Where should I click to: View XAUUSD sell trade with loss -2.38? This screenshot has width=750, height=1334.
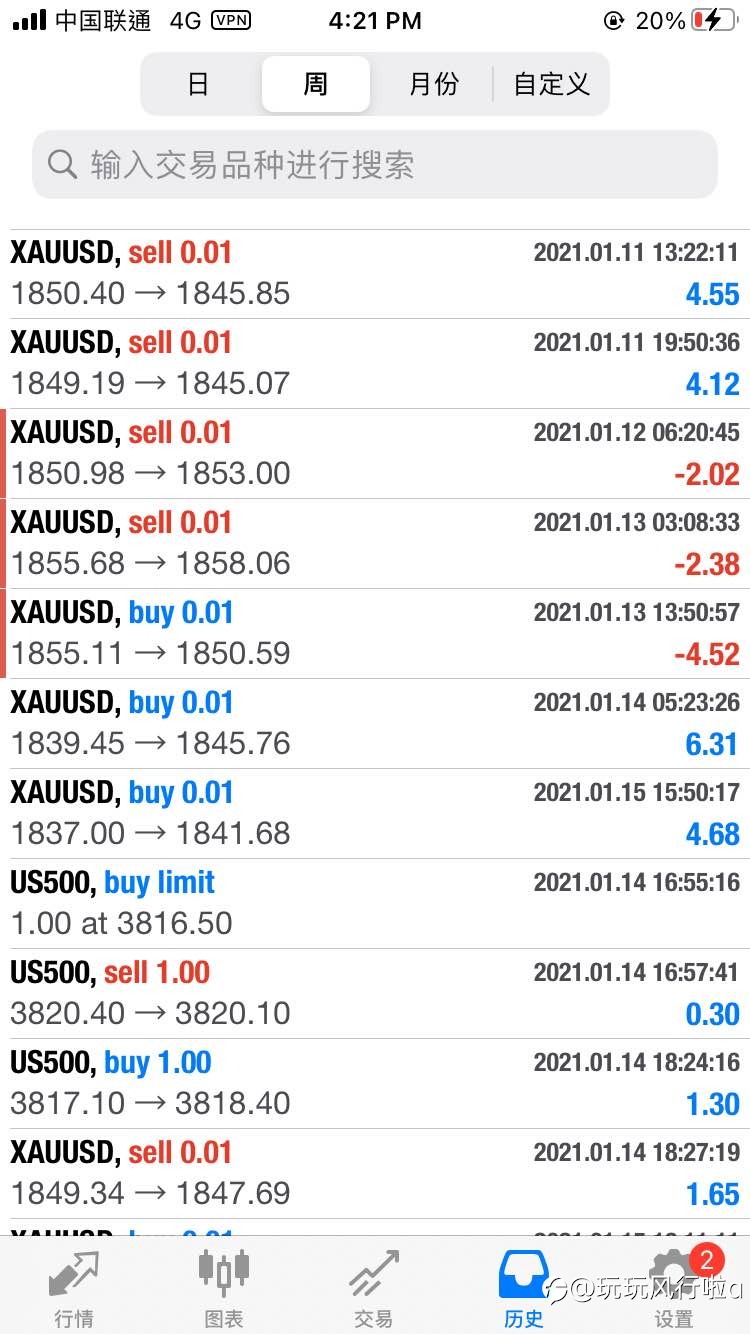(375, 544)
